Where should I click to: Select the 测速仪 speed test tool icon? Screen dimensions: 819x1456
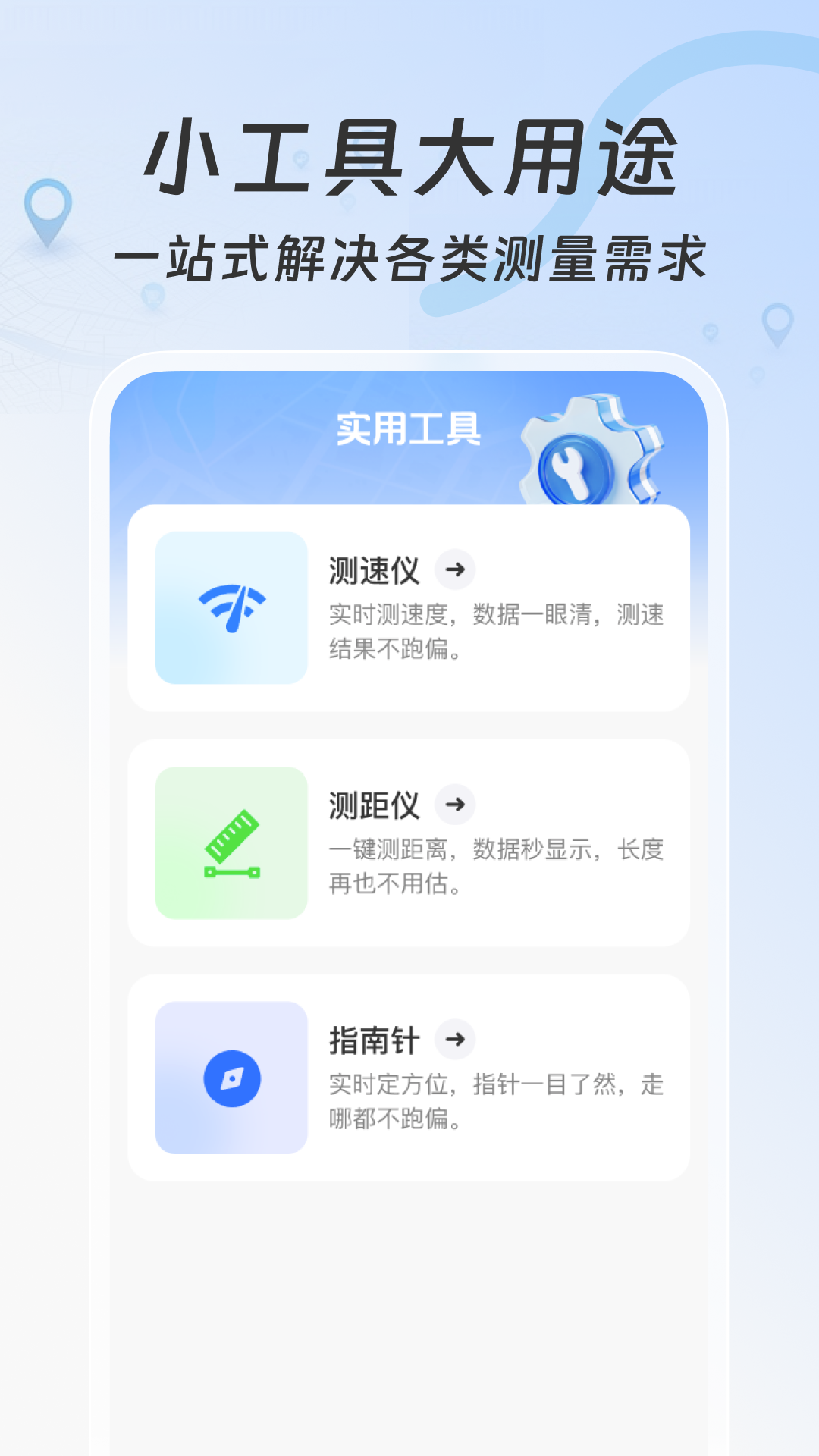(230, 607)
